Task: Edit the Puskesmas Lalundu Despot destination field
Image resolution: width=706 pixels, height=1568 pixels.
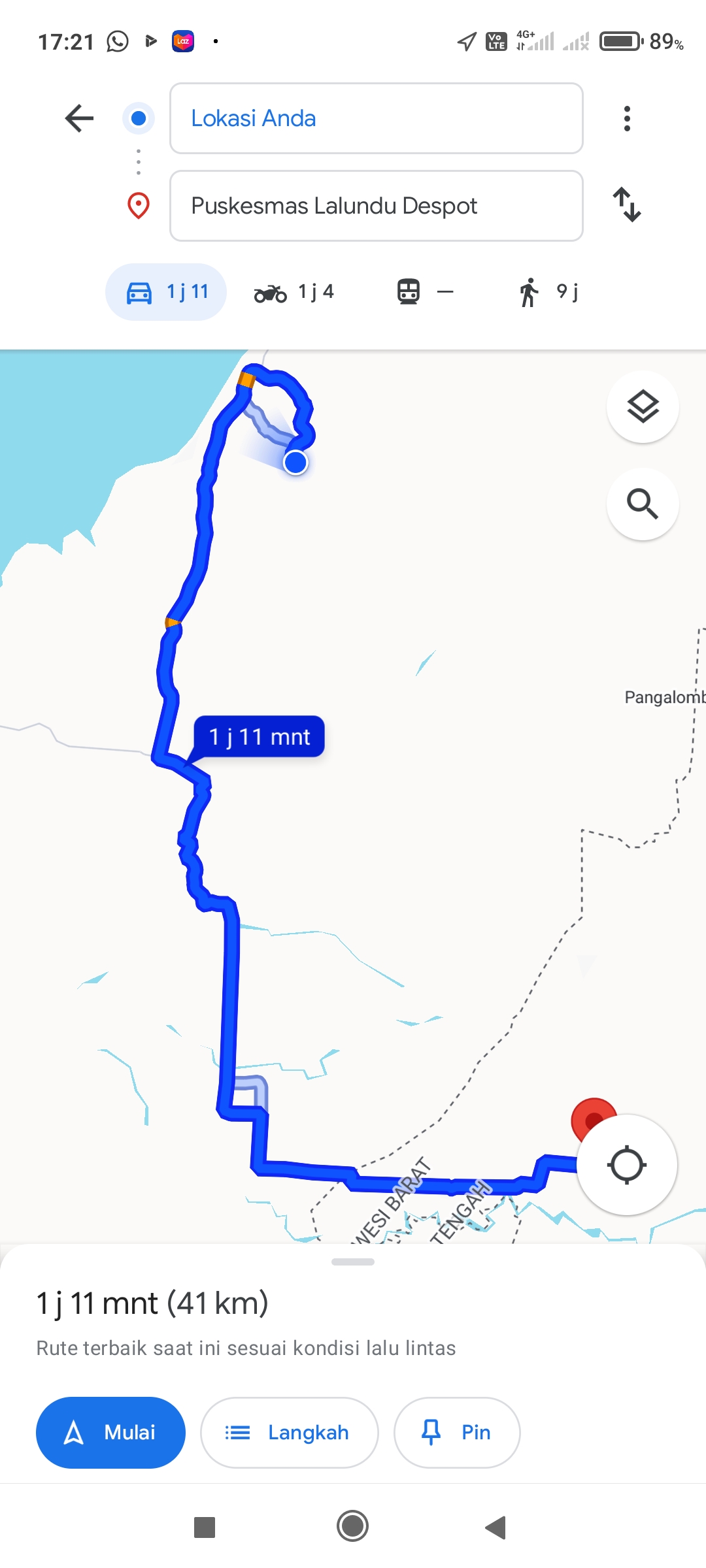Action: 376,206
